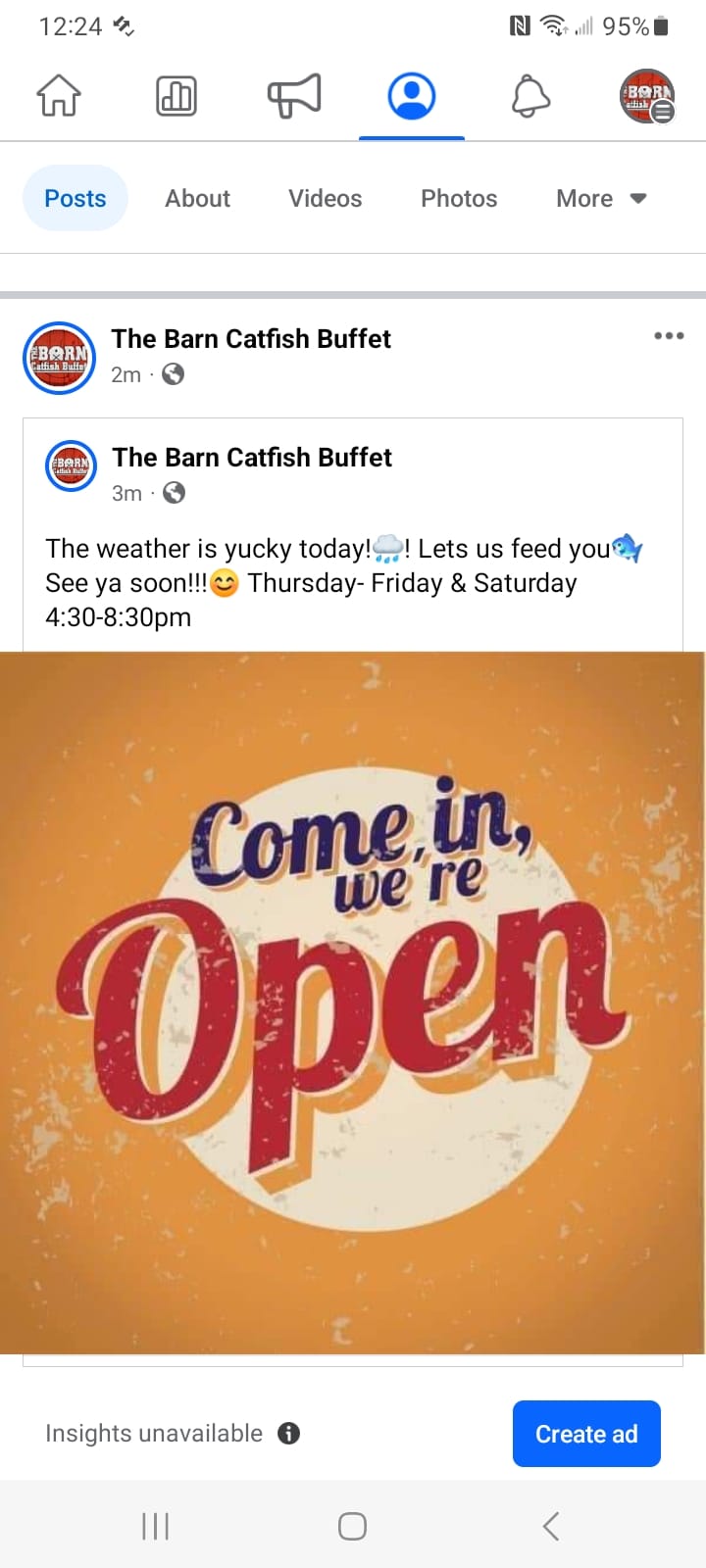Open the insights chart tab

point(176,96)
